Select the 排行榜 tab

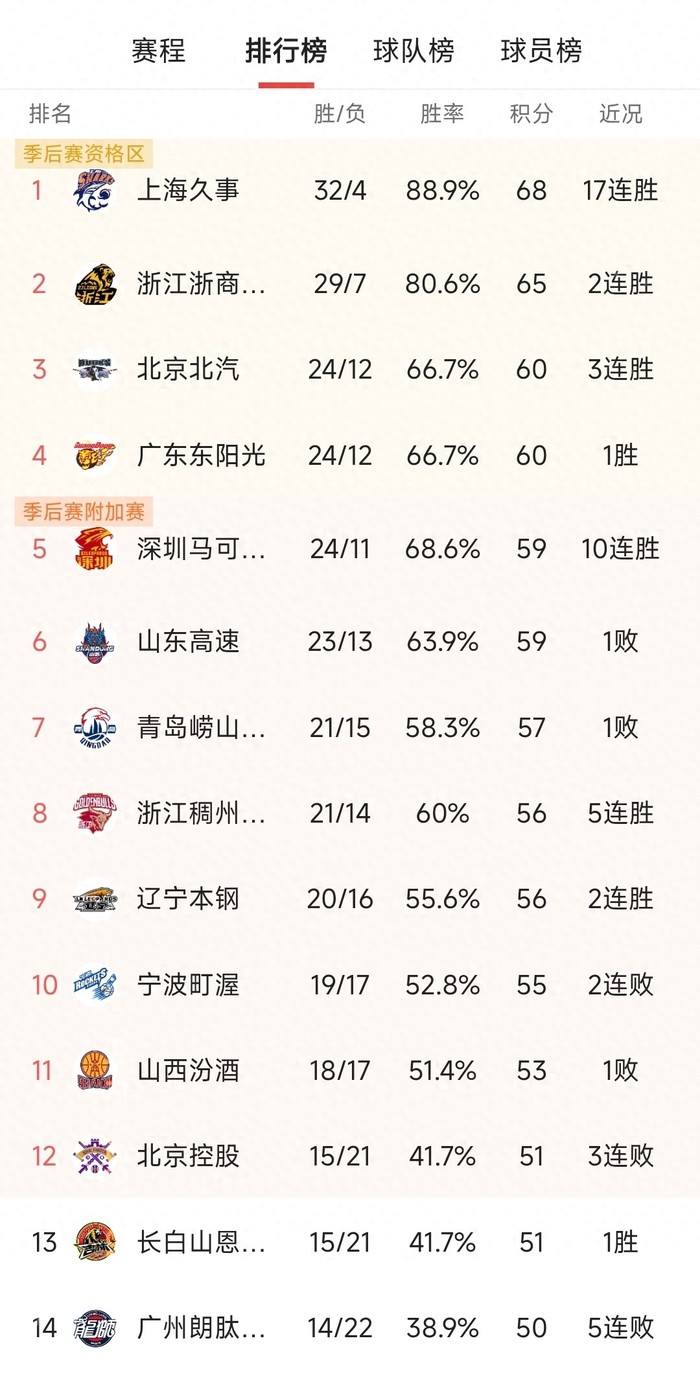point(286,51)
